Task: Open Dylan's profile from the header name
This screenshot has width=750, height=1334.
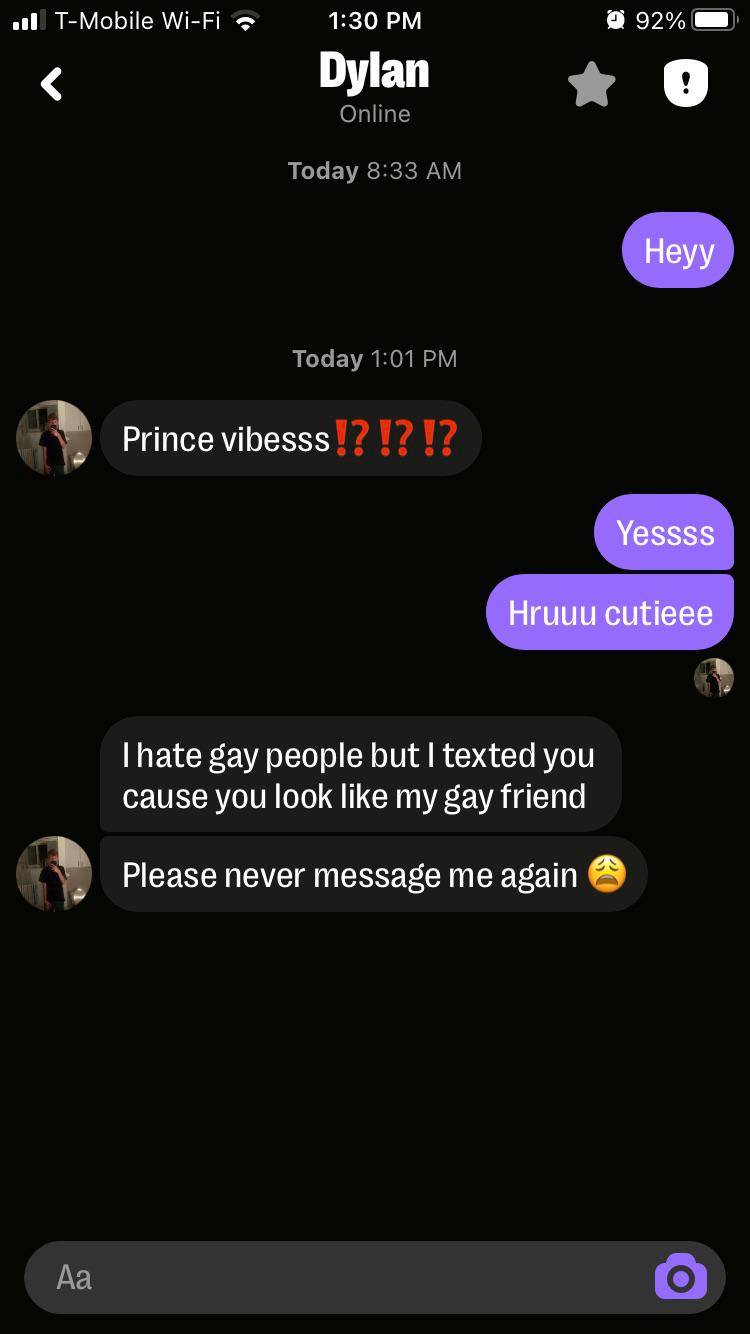Action: [x=374, y=72]
